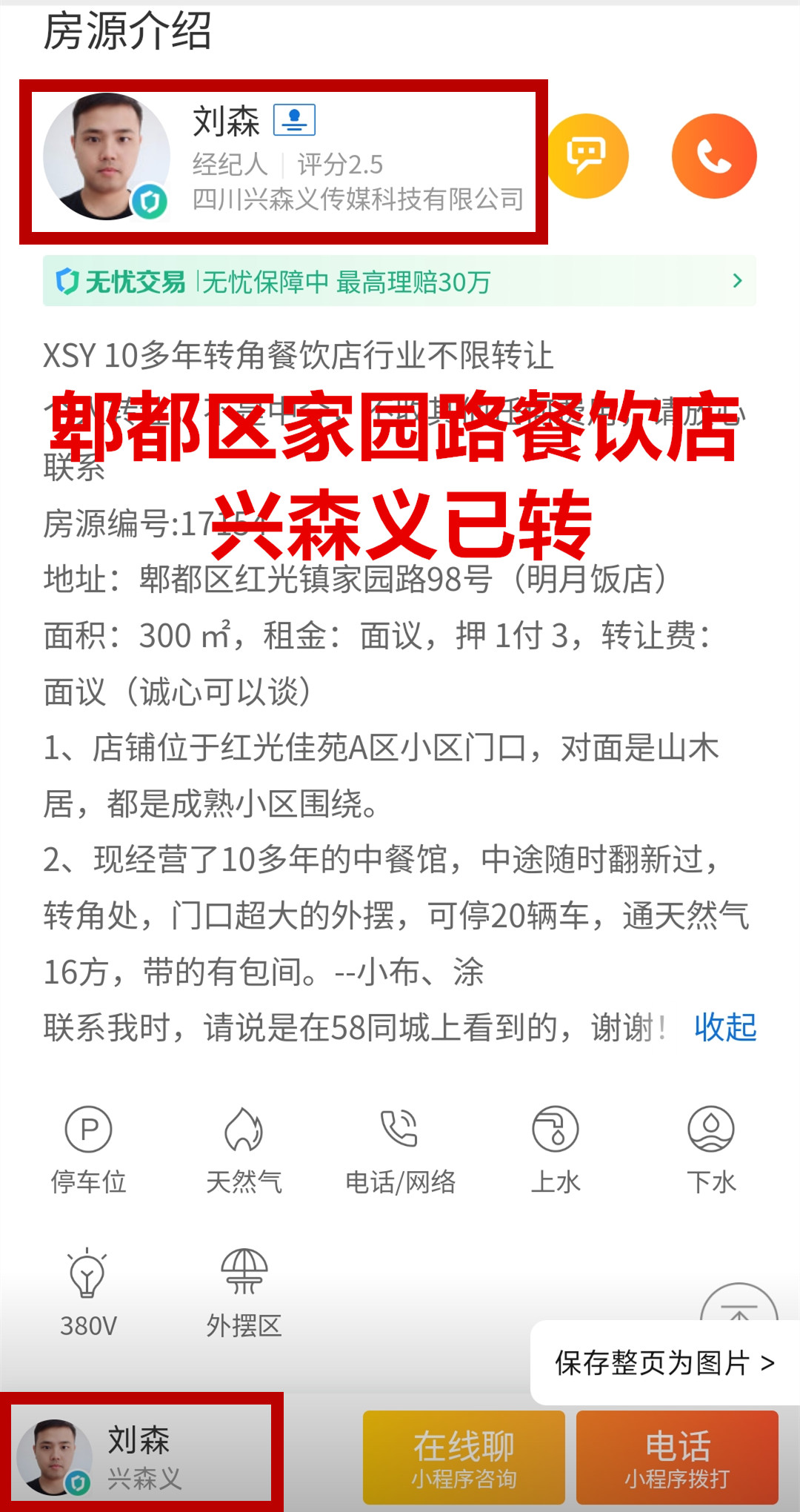800x1512 pixels.
Task: Collapse the description with 收起
Action: coord(724,1027)
